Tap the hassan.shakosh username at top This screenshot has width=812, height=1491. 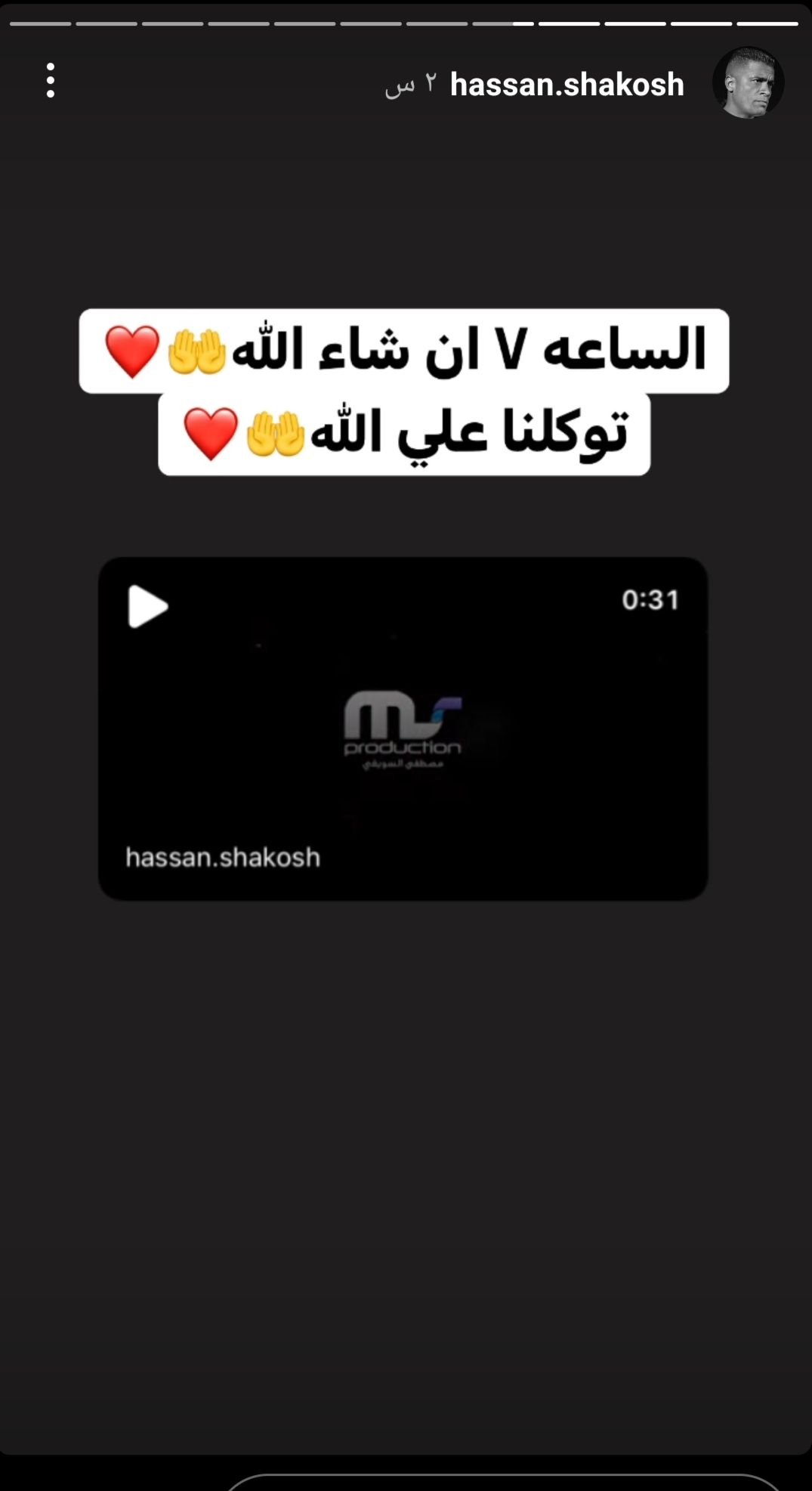click(x=567, y=85)
